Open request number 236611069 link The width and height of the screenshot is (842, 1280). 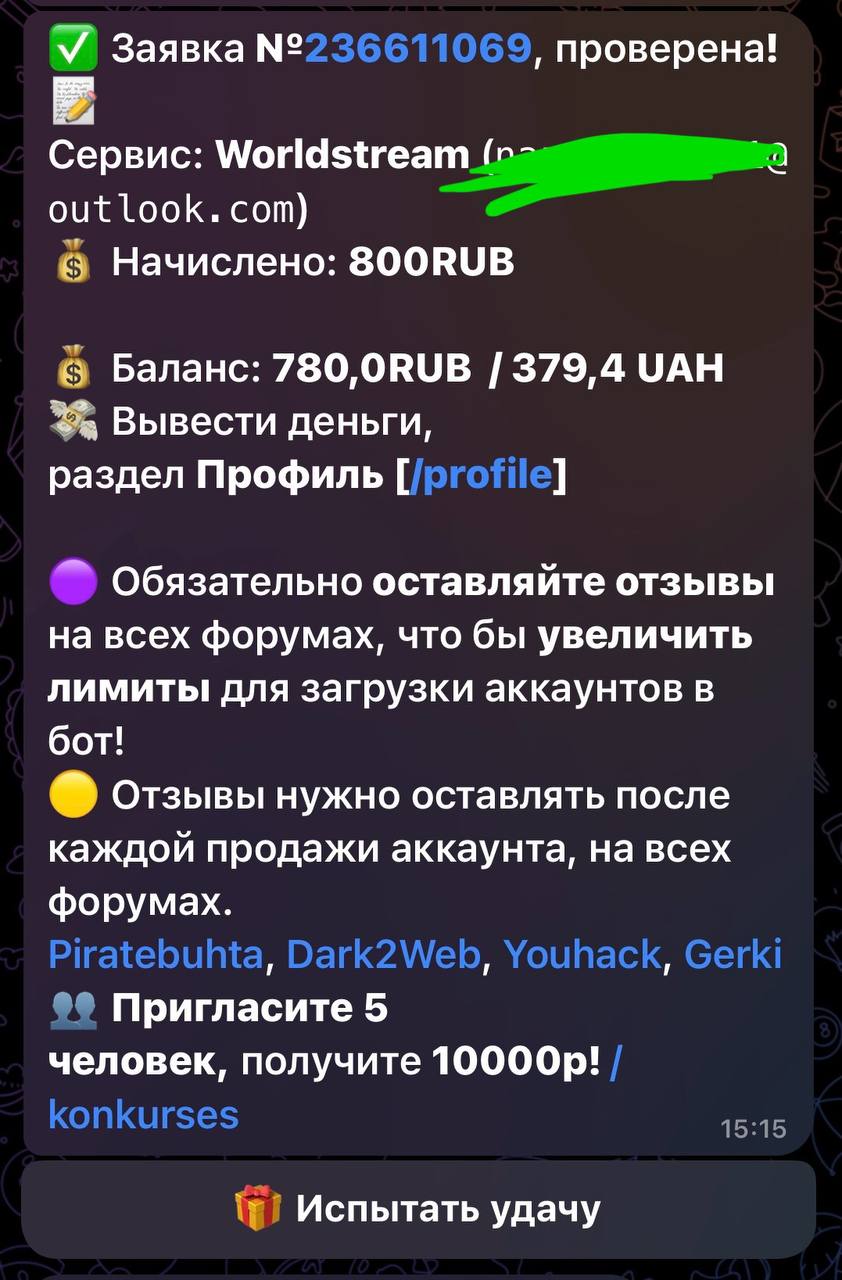[x=417, y=47]
